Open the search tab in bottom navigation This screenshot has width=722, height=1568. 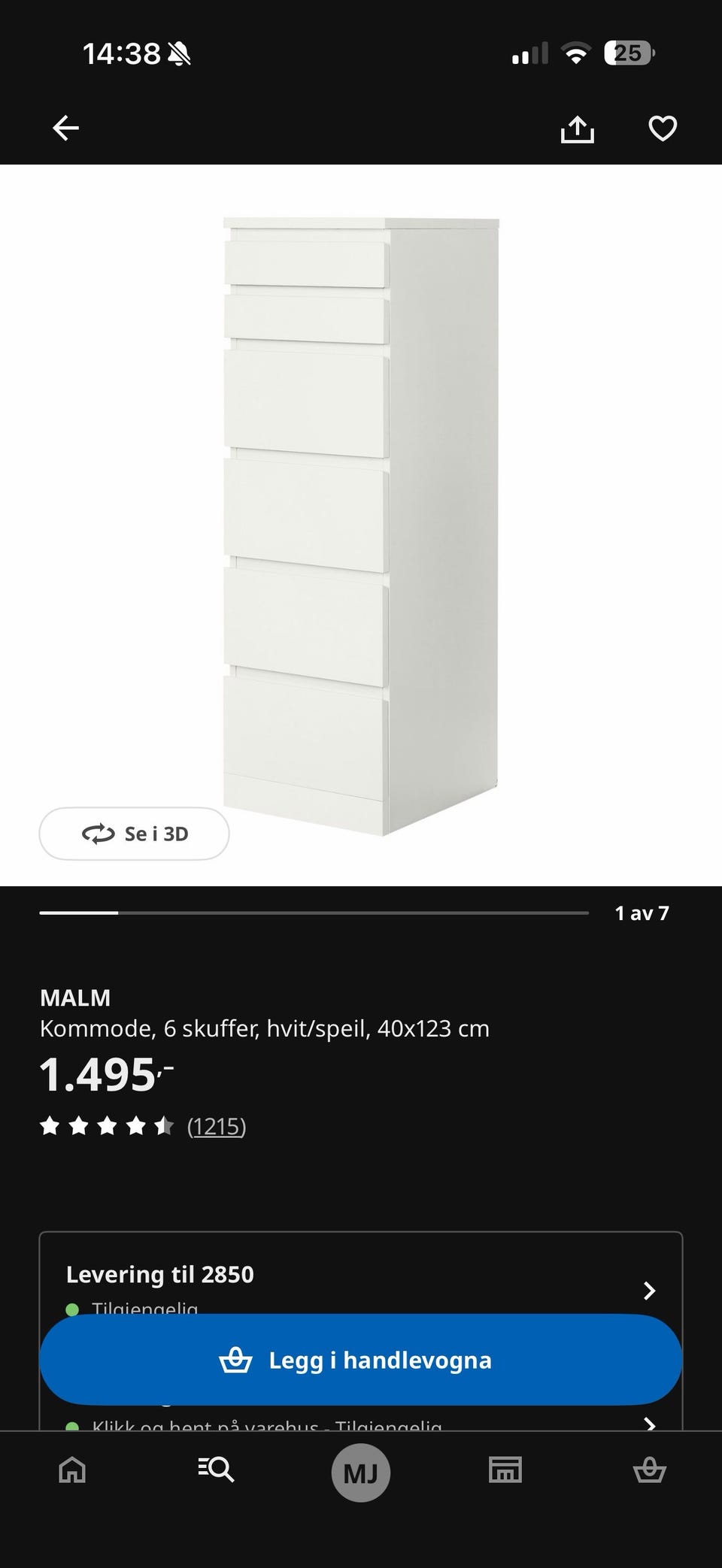pos(217,1472)
